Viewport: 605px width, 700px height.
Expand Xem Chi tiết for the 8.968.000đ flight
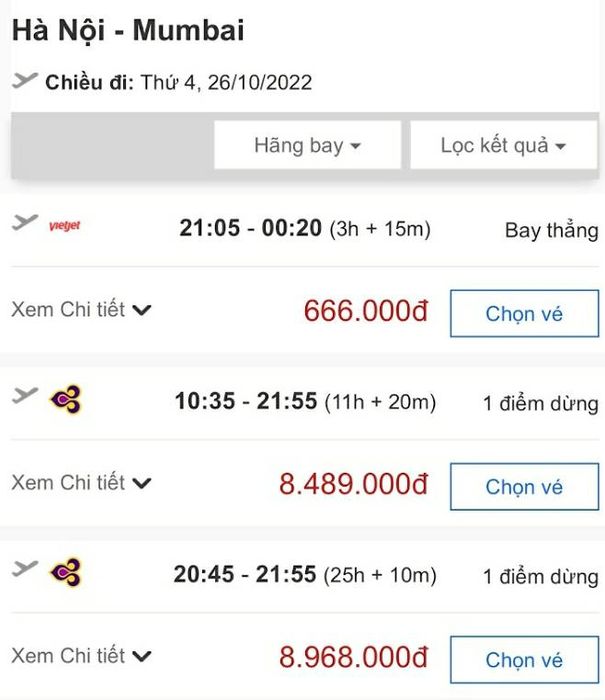[81, 656]
